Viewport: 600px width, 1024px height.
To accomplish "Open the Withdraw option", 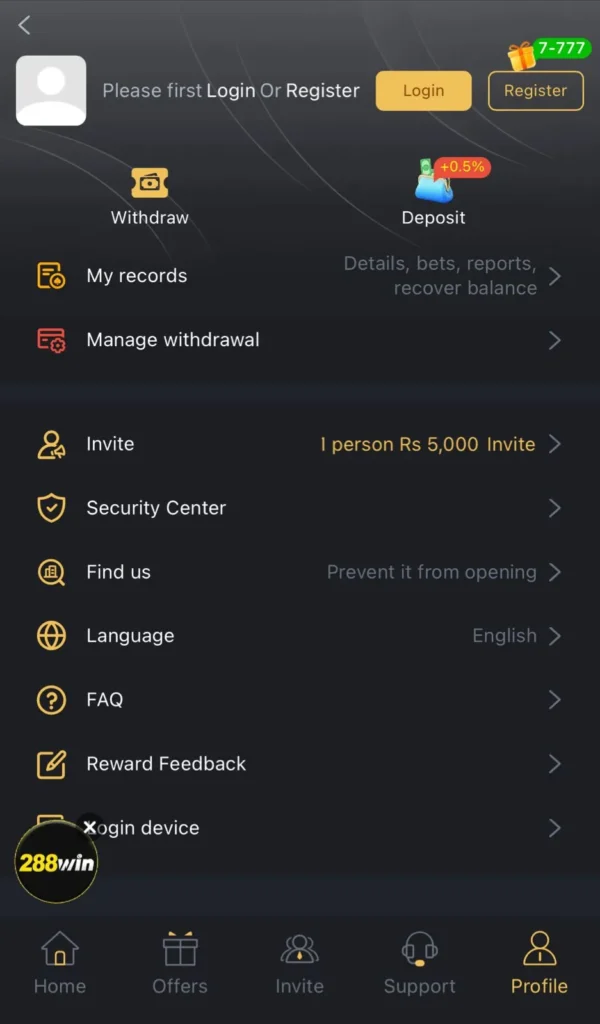I will pyautogui.click(x=150, y=197).
